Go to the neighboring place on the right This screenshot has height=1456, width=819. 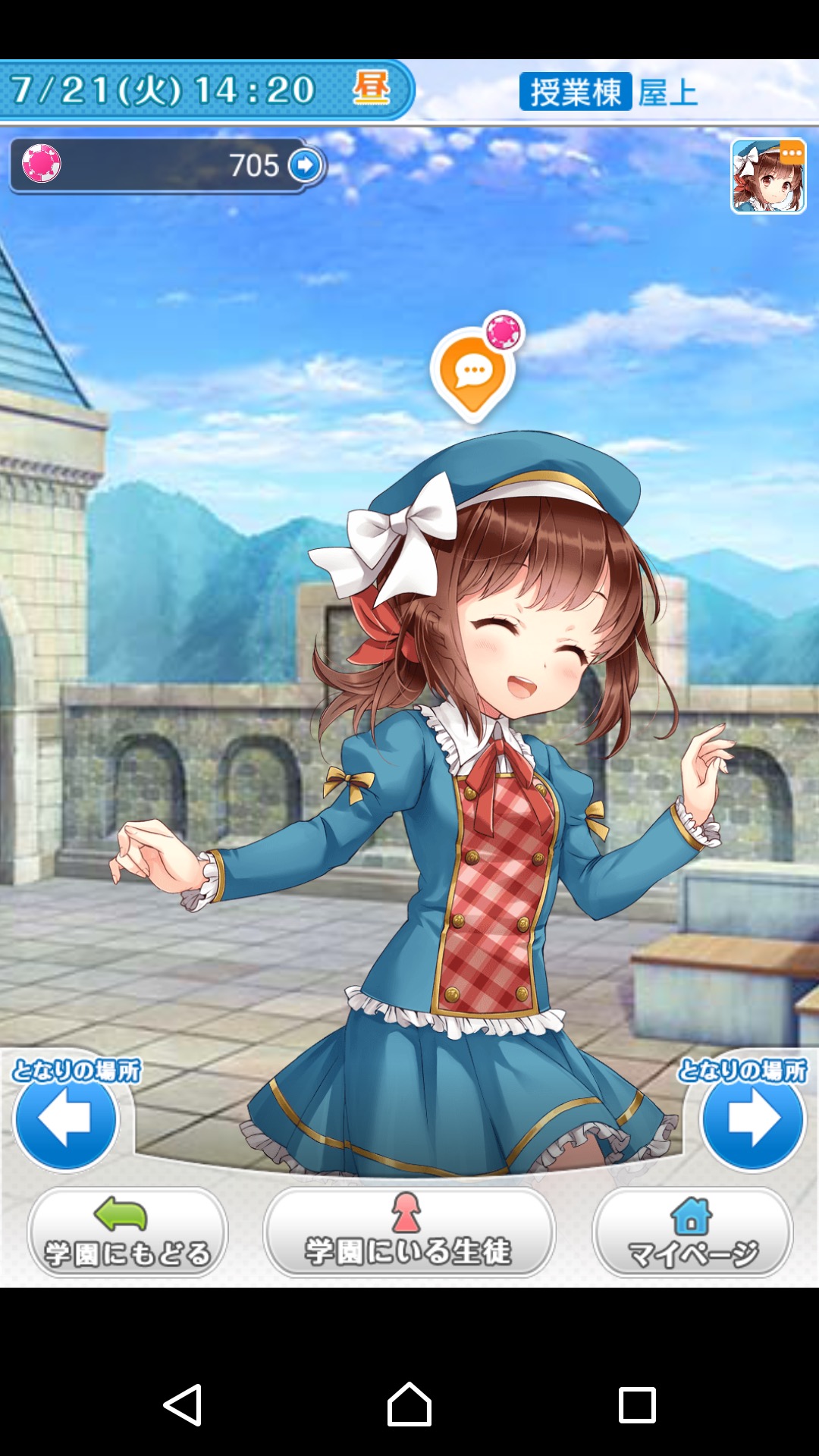tap(752, 1119)
